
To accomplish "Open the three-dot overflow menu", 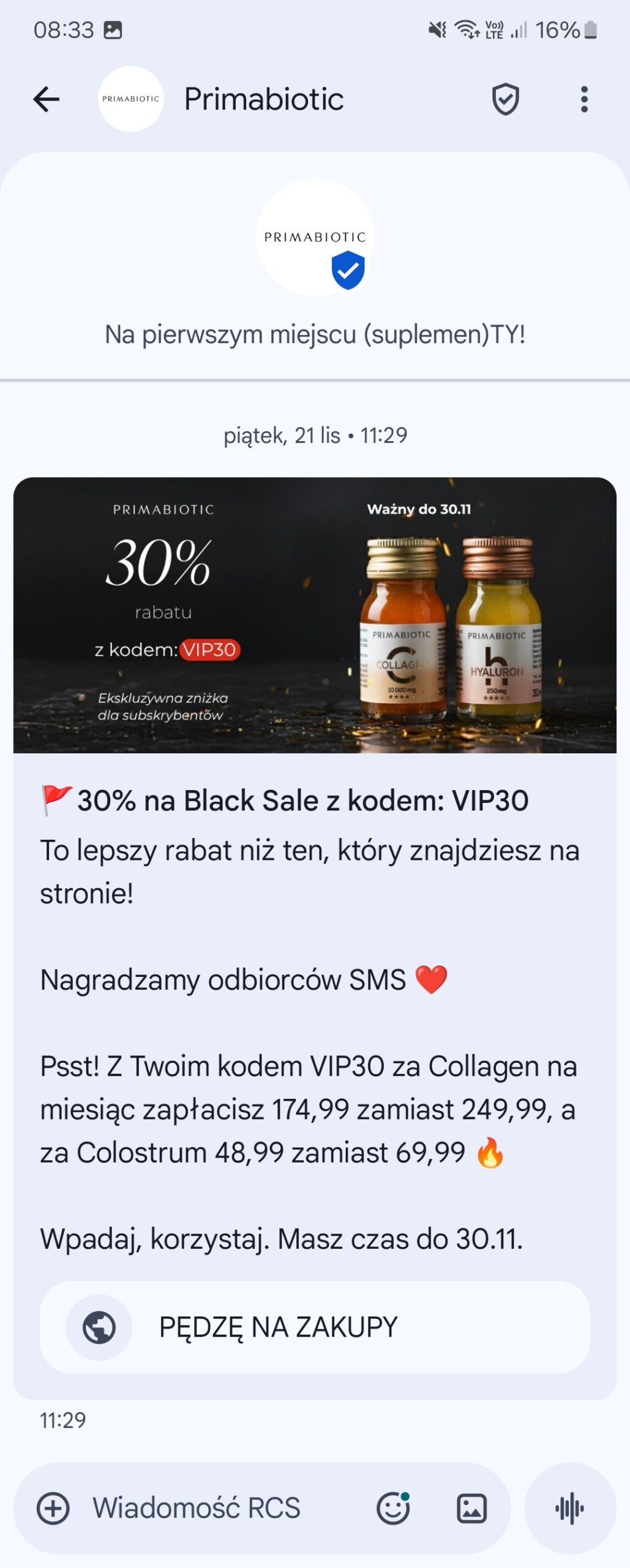I will pyautogui.click(x=584, y=99).
